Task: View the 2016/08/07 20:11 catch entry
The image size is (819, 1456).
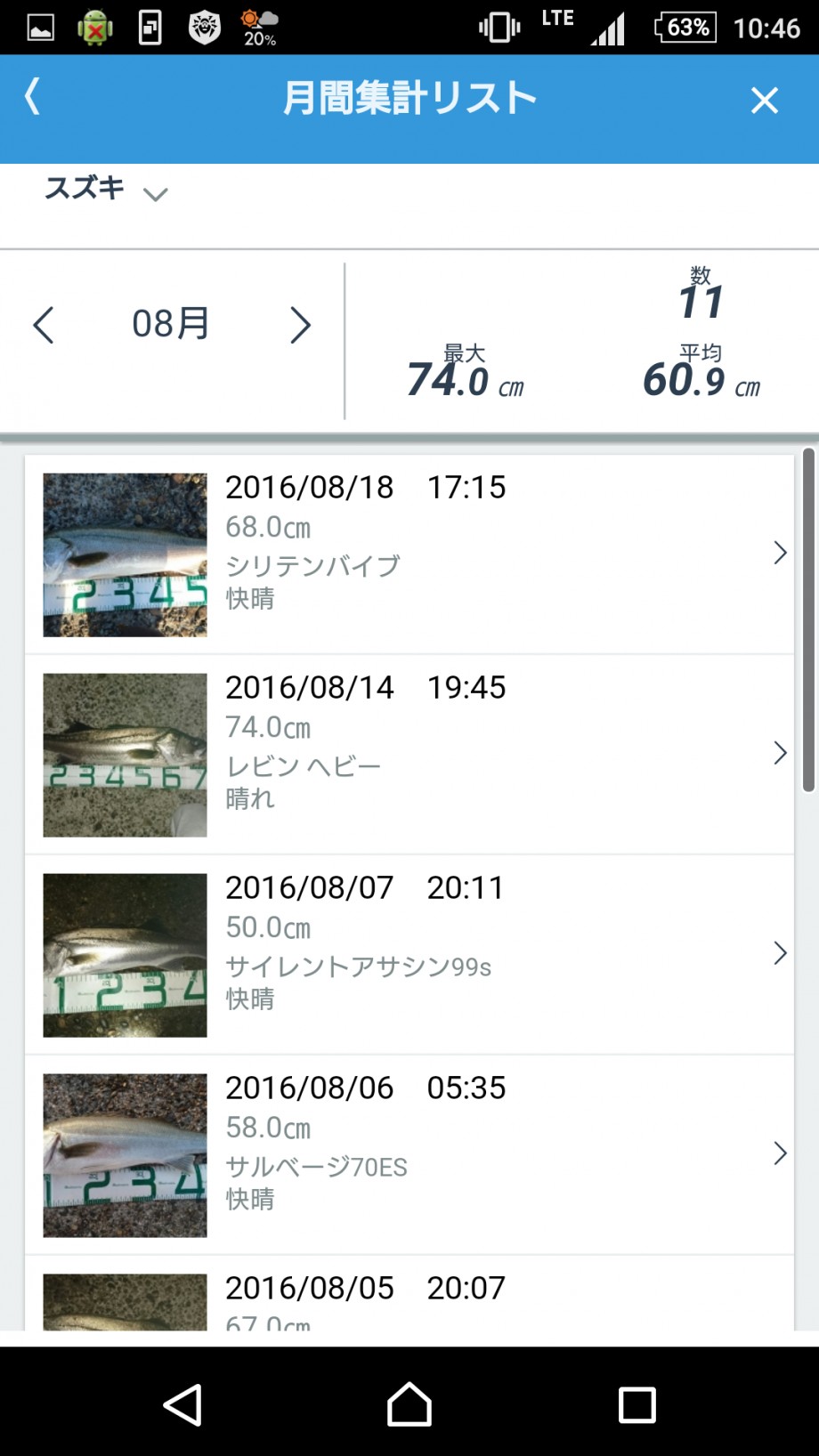Action: coord(409,955)
